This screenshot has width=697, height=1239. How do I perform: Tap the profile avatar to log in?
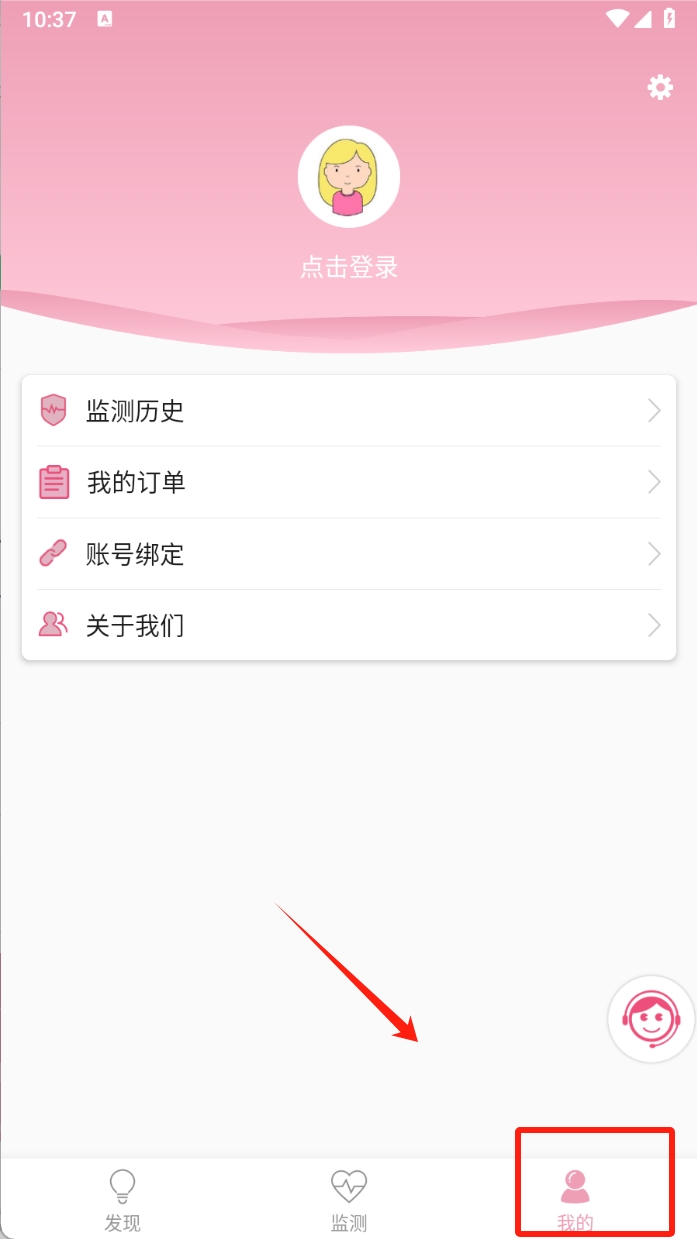point(349,177)
